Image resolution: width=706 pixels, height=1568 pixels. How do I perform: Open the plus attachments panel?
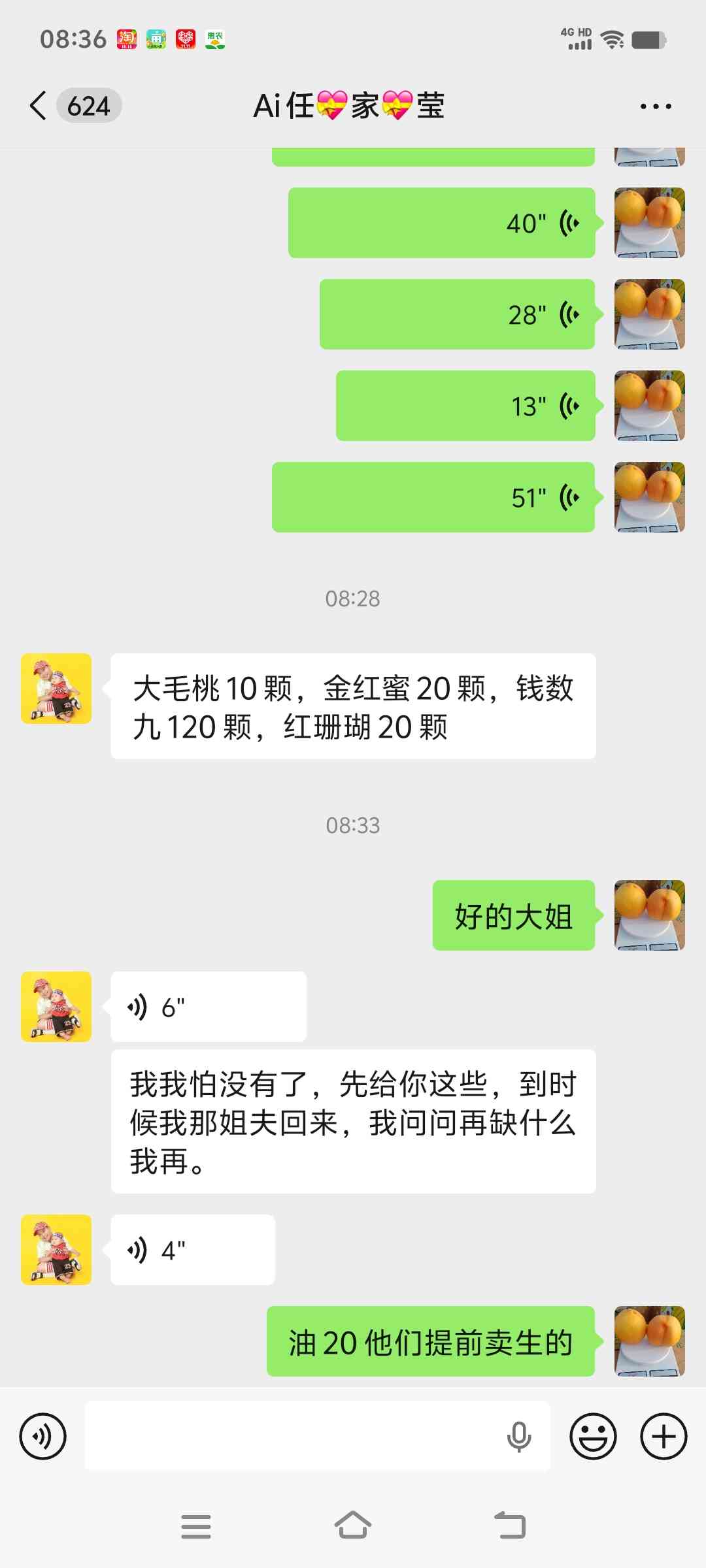pos(664,1436)
